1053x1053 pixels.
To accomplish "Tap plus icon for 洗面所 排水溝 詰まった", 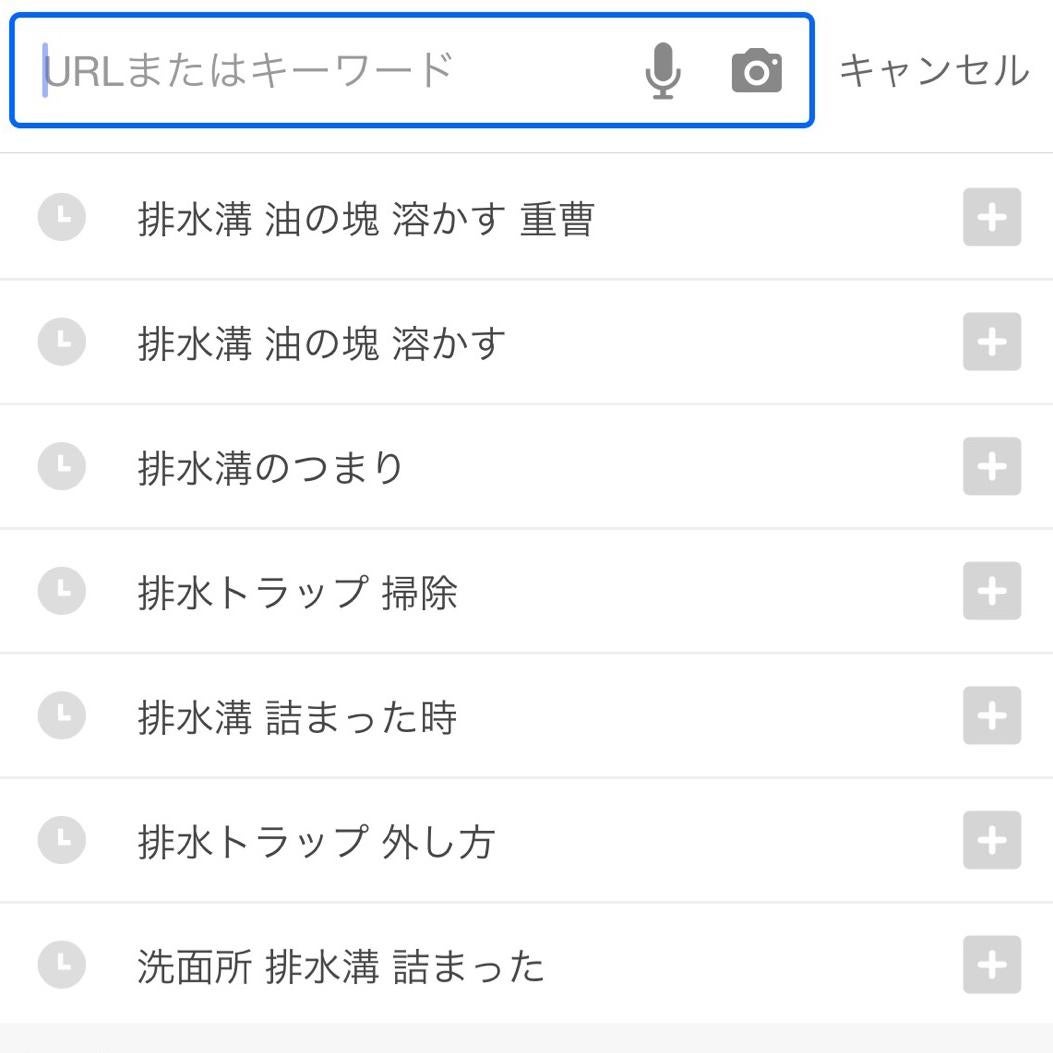I will [991, 965].
